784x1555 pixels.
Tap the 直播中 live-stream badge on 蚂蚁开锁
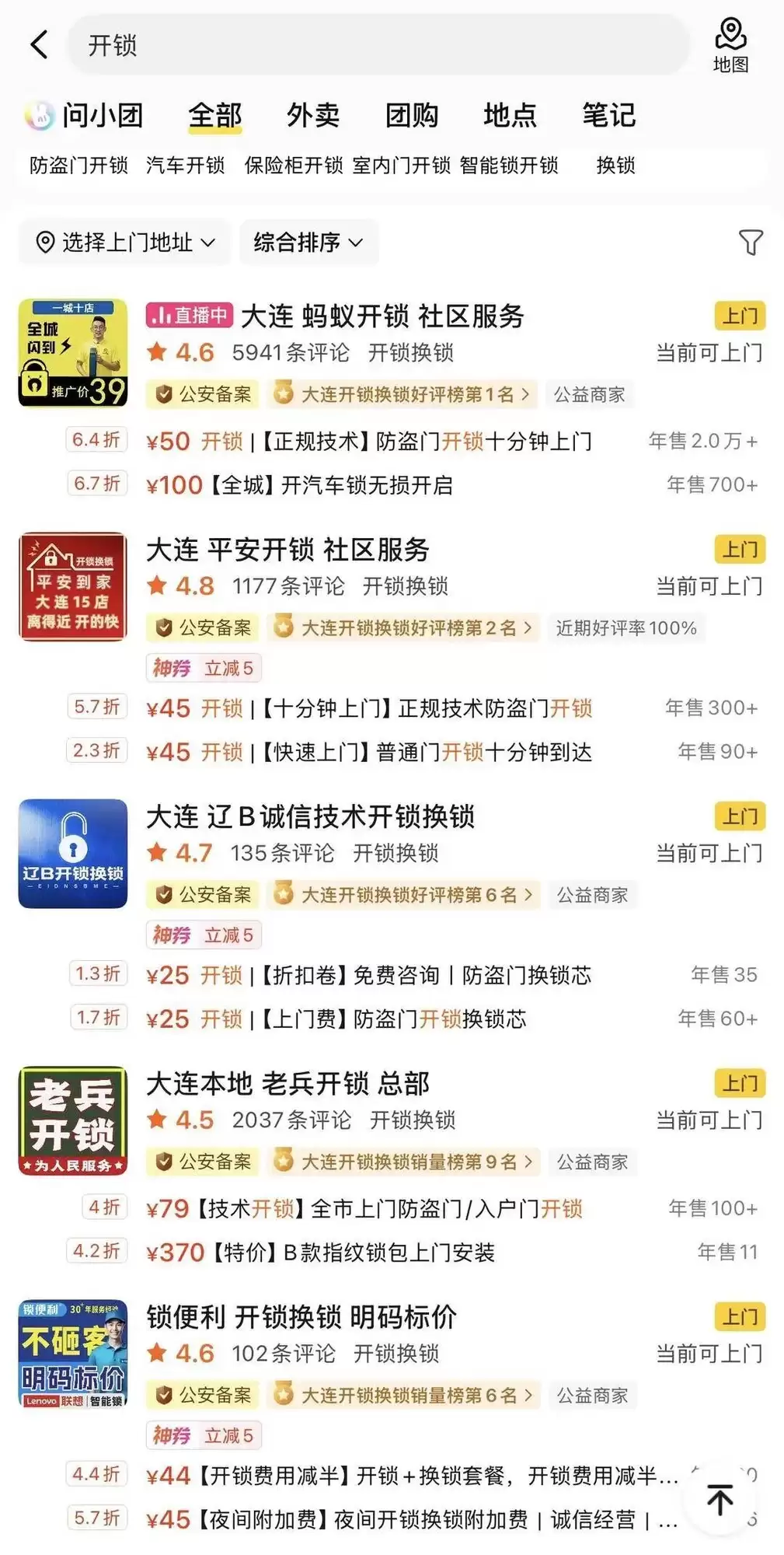point(189,316)
